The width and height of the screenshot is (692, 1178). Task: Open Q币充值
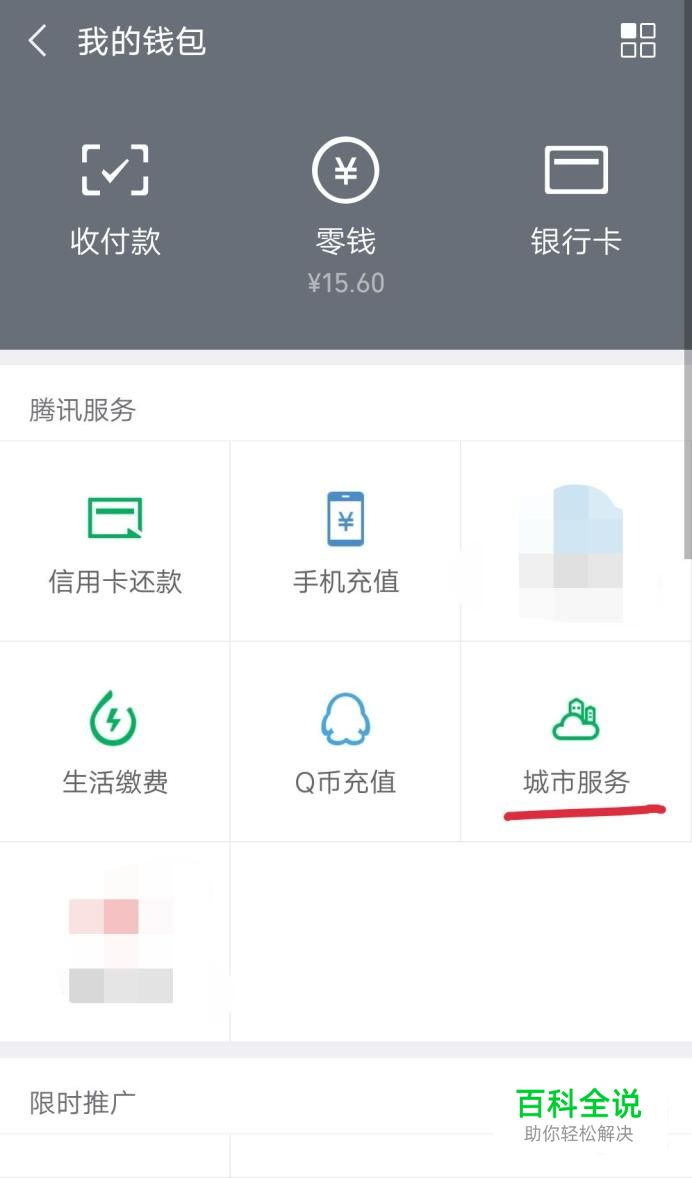[345, 742]
